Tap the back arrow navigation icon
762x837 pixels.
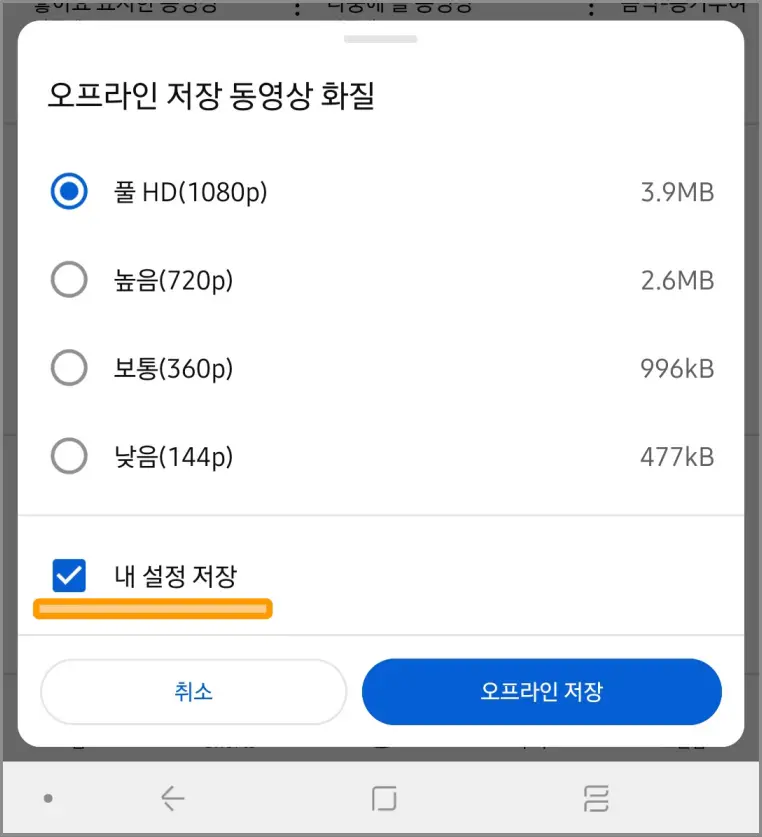(172, 798)
